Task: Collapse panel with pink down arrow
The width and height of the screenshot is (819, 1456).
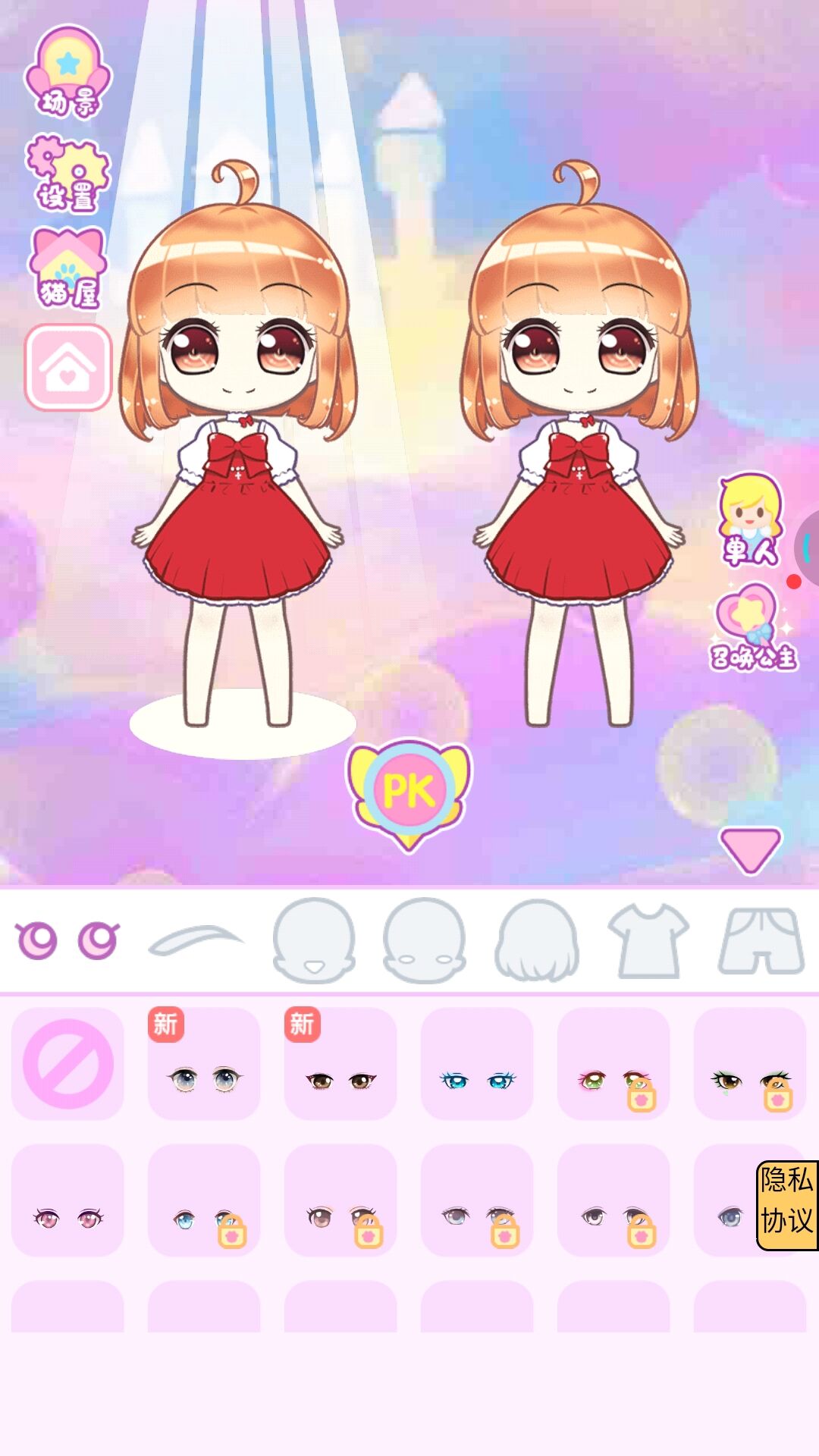Action: click(x=750, y=849)
